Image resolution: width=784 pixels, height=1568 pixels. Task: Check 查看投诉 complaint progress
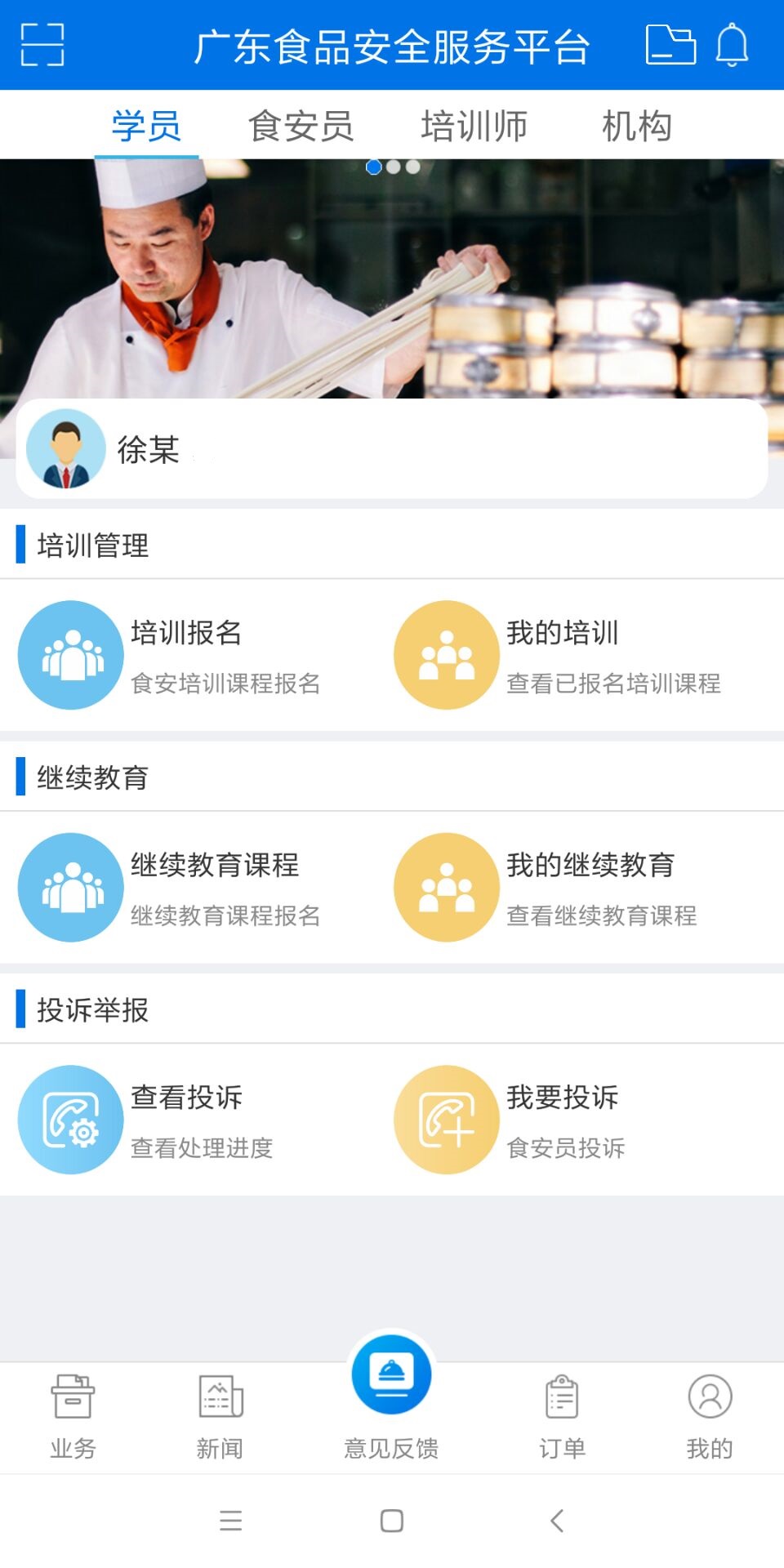188,1120
